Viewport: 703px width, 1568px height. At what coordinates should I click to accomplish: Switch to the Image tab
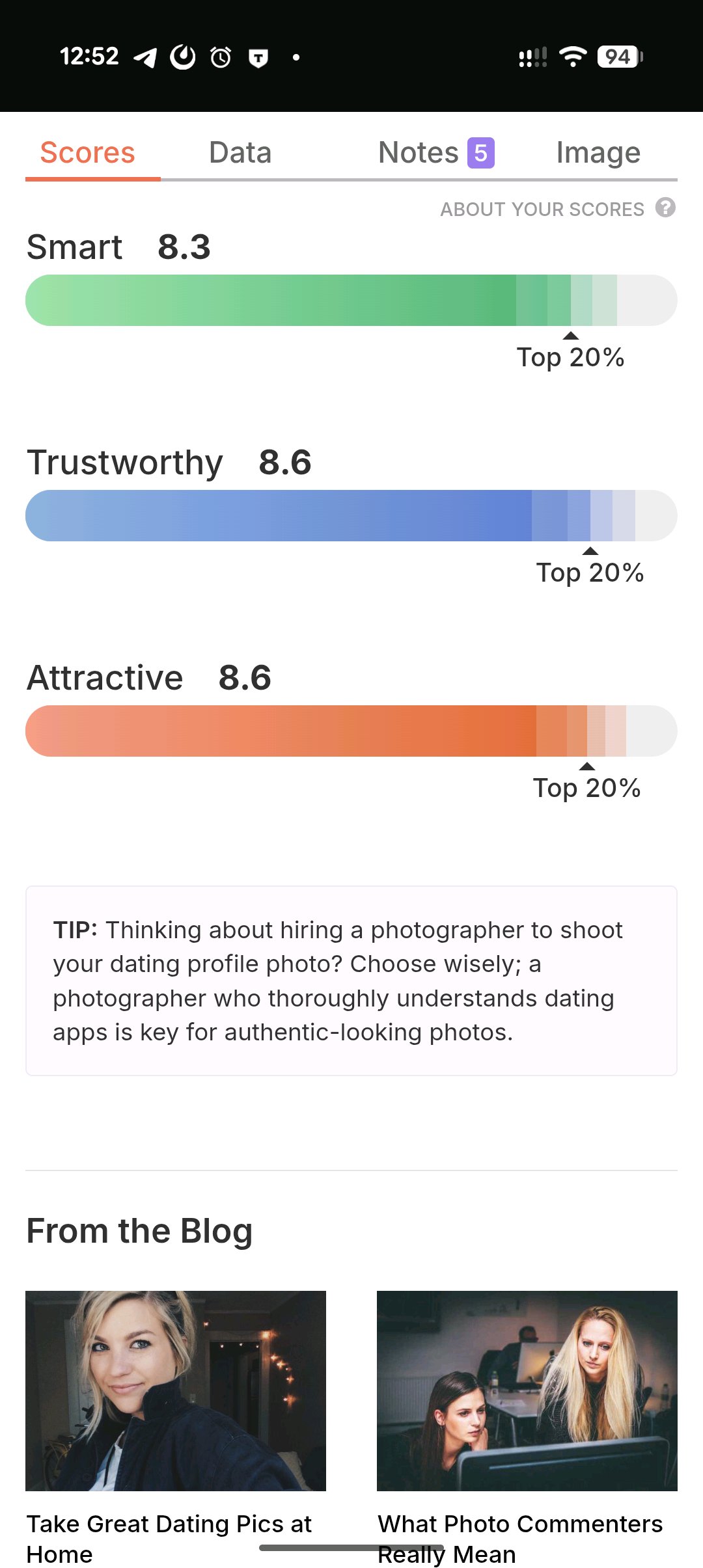coord(598,154)
